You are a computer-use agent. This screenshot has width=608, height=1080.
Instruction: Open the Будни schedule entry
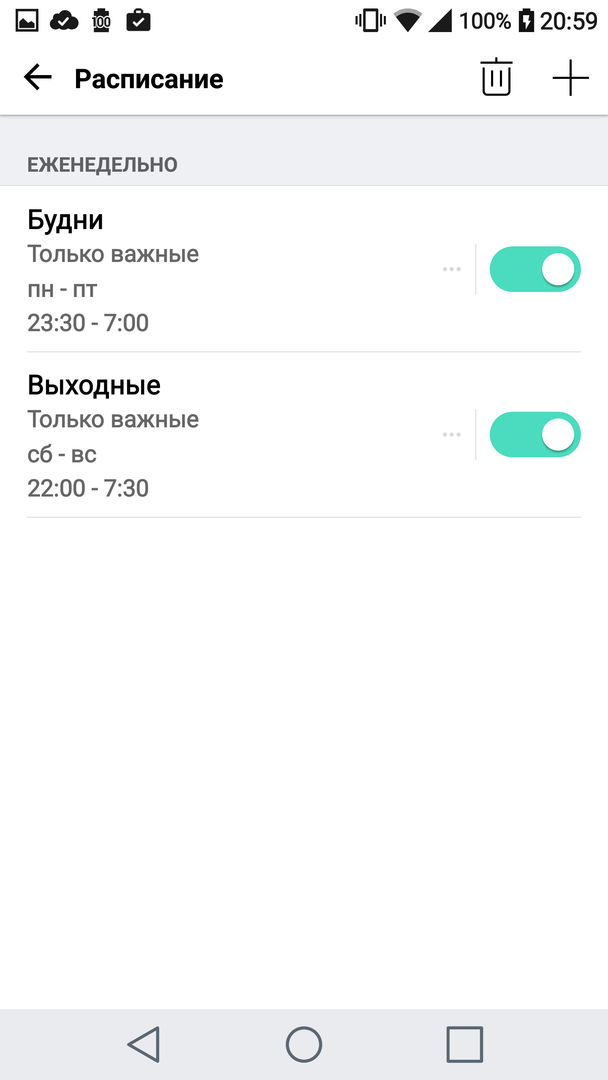200,269
